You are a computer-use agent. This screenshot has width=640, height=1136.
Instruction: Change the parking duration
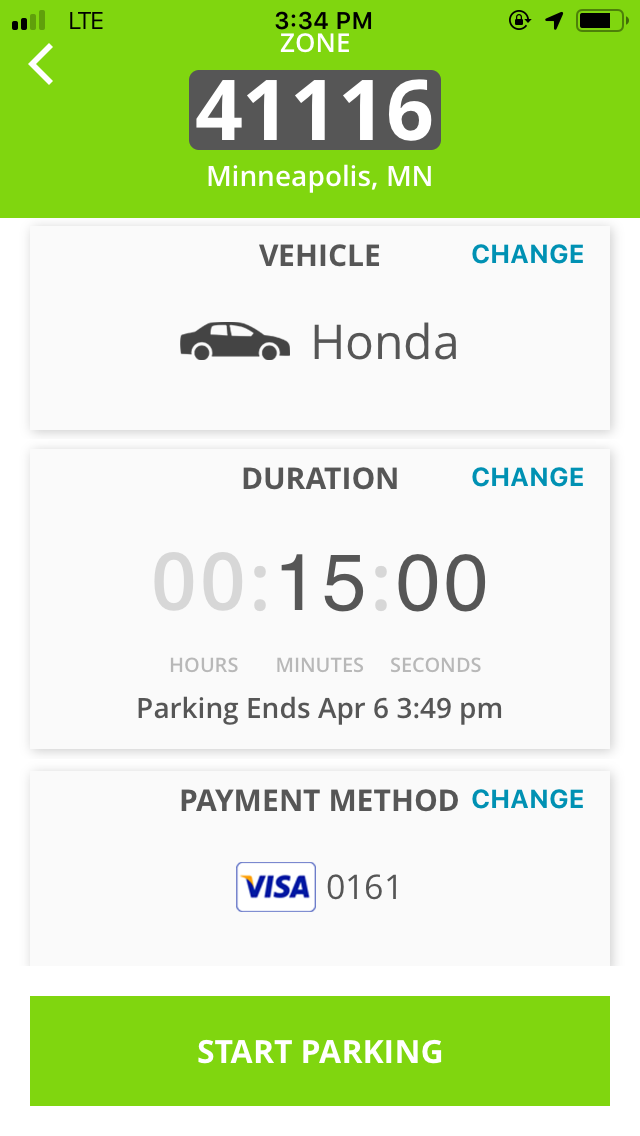(x=527, y=478)
